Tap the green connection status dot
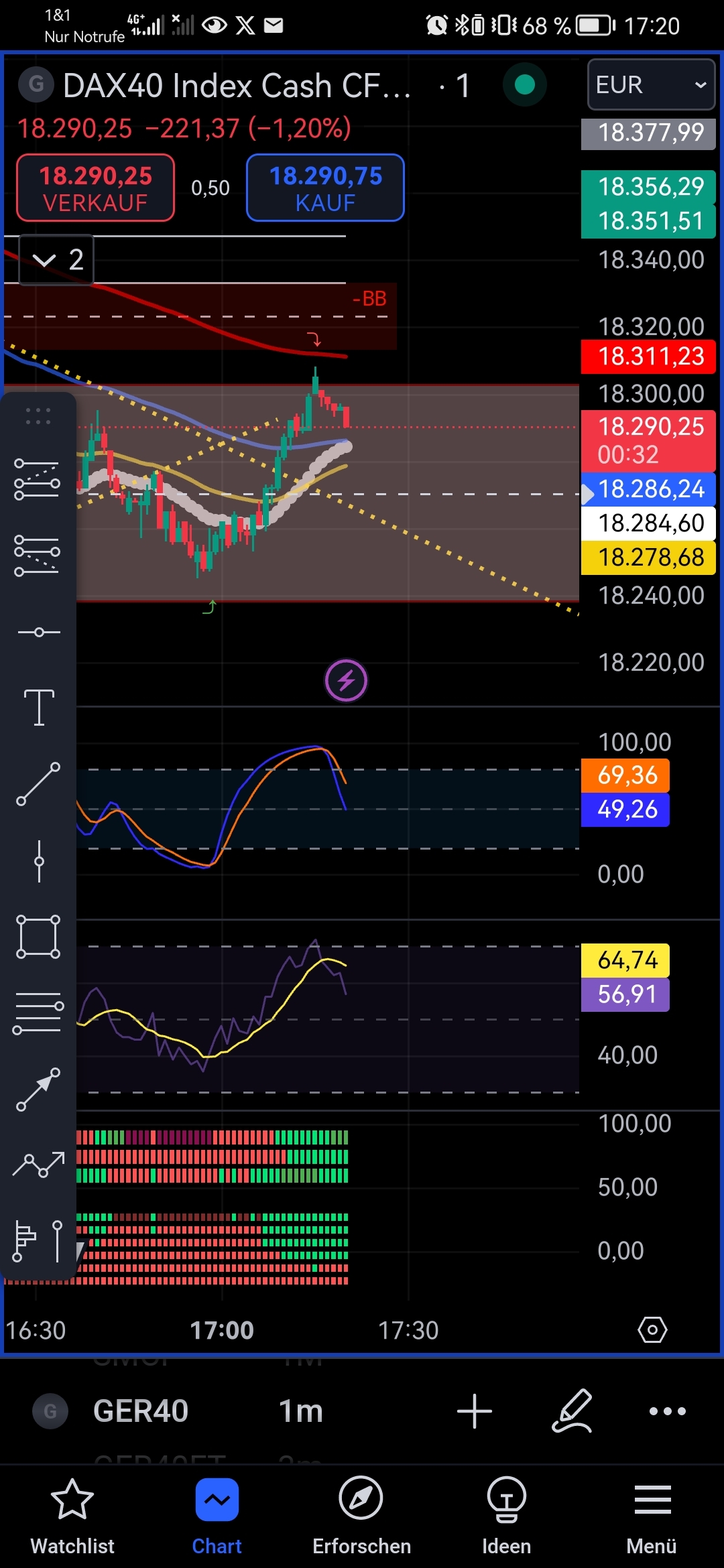Viewport: 724px width, 1568px height. click(525, 84)
